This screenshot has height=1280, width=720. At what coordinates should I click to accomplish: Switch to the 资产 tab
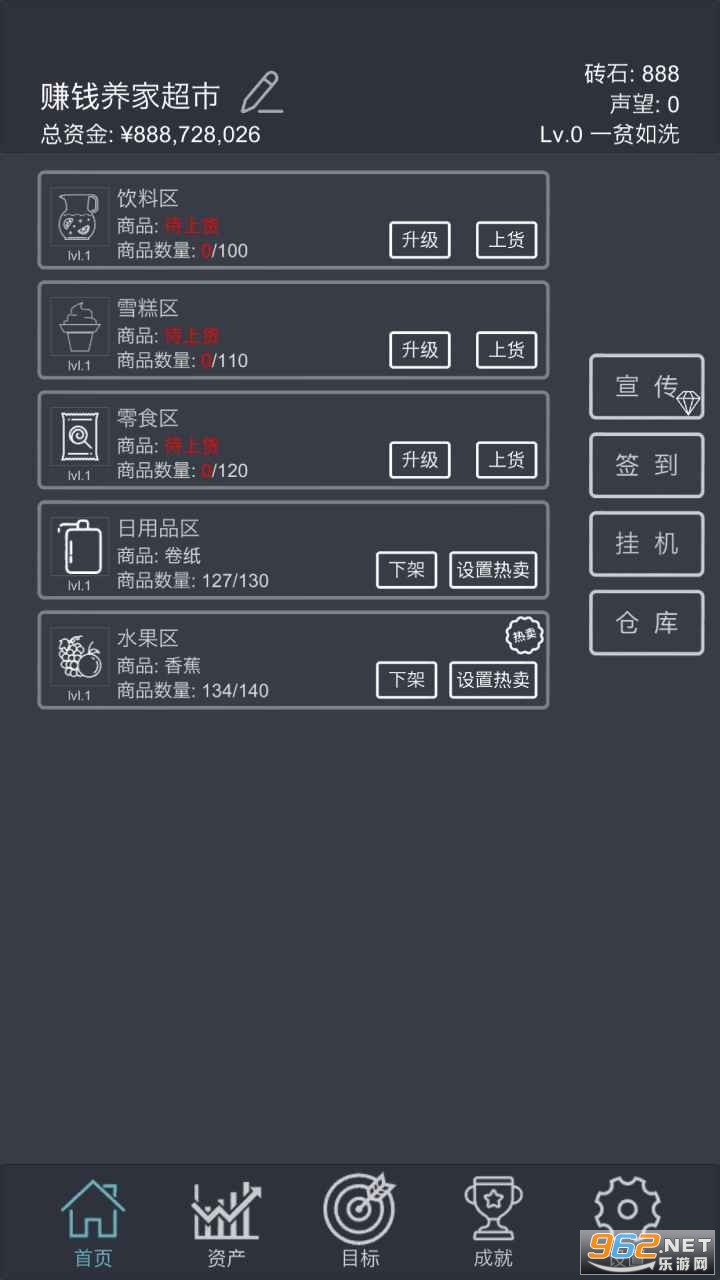(x=226, y=1224)
